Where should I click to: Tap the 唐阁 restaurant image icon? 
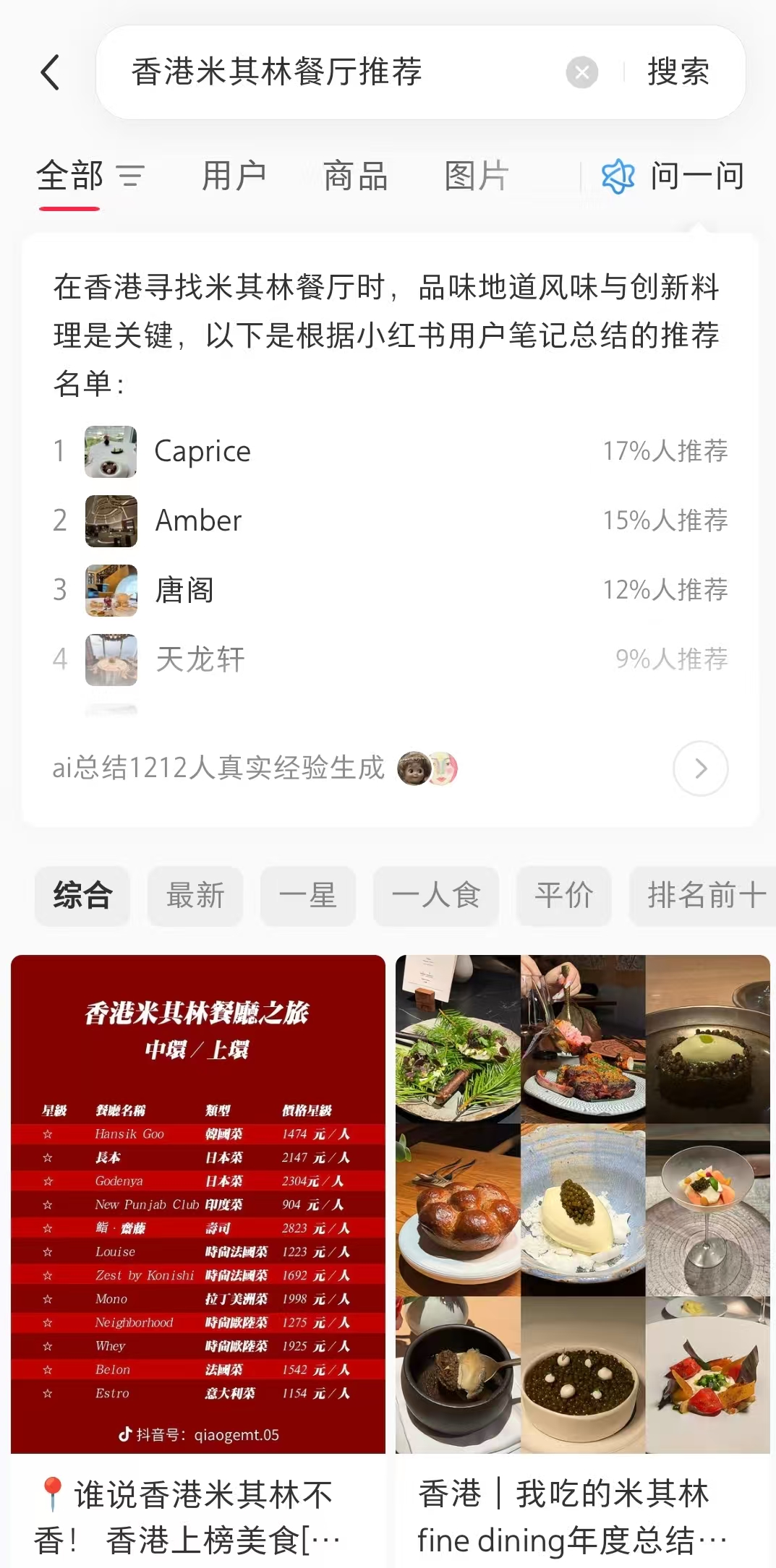(x=111, y=591)
